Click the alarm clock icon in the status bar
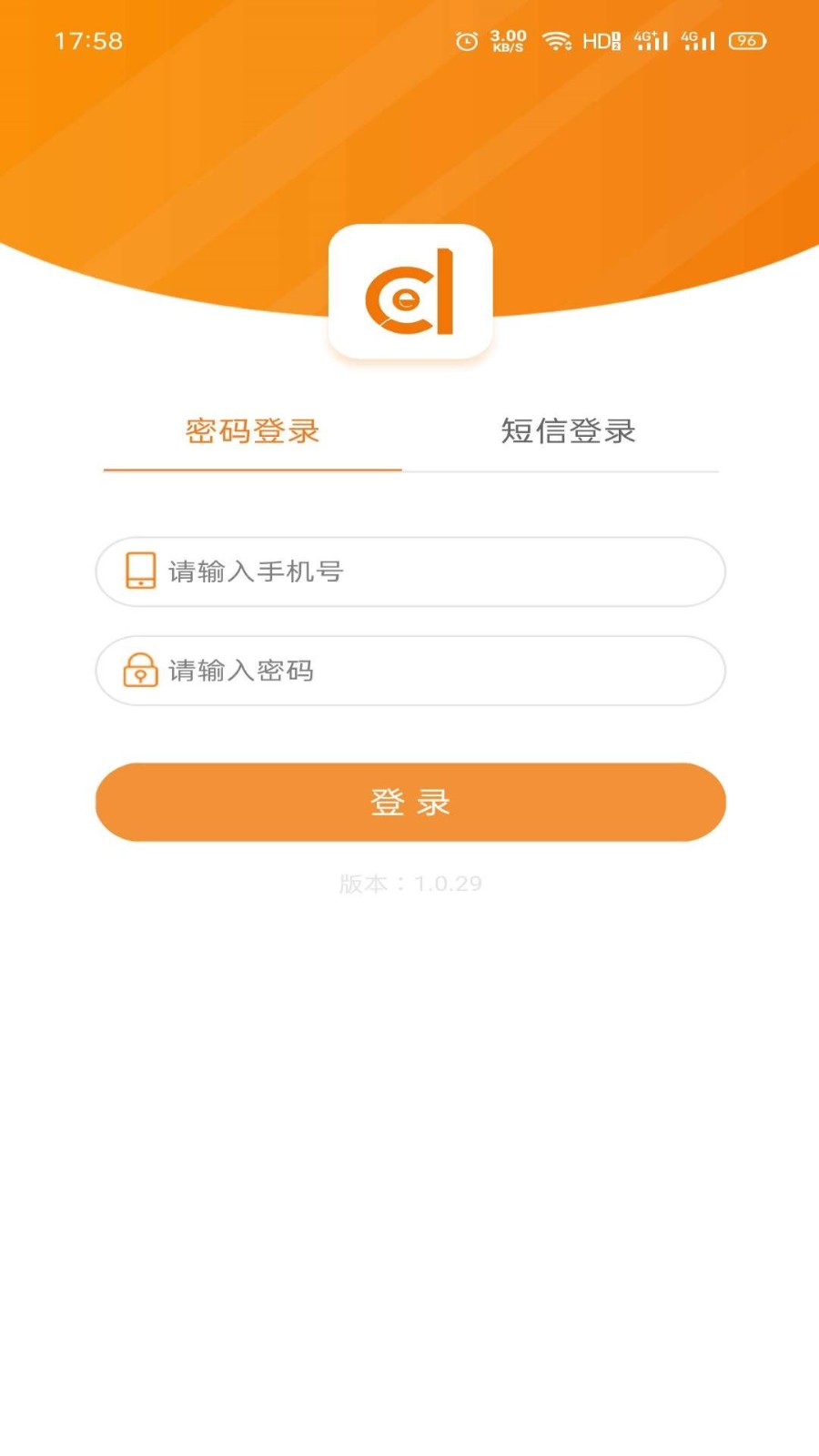The height and width of the screenshot is (1456, 819). (x=467, y=41)
